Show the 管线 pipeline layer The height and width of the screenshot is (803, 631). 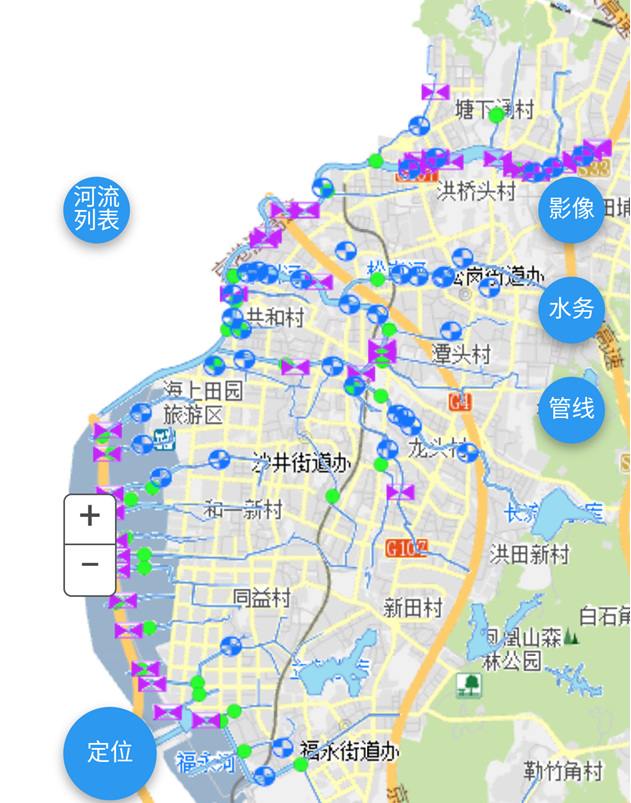point(571,409)
